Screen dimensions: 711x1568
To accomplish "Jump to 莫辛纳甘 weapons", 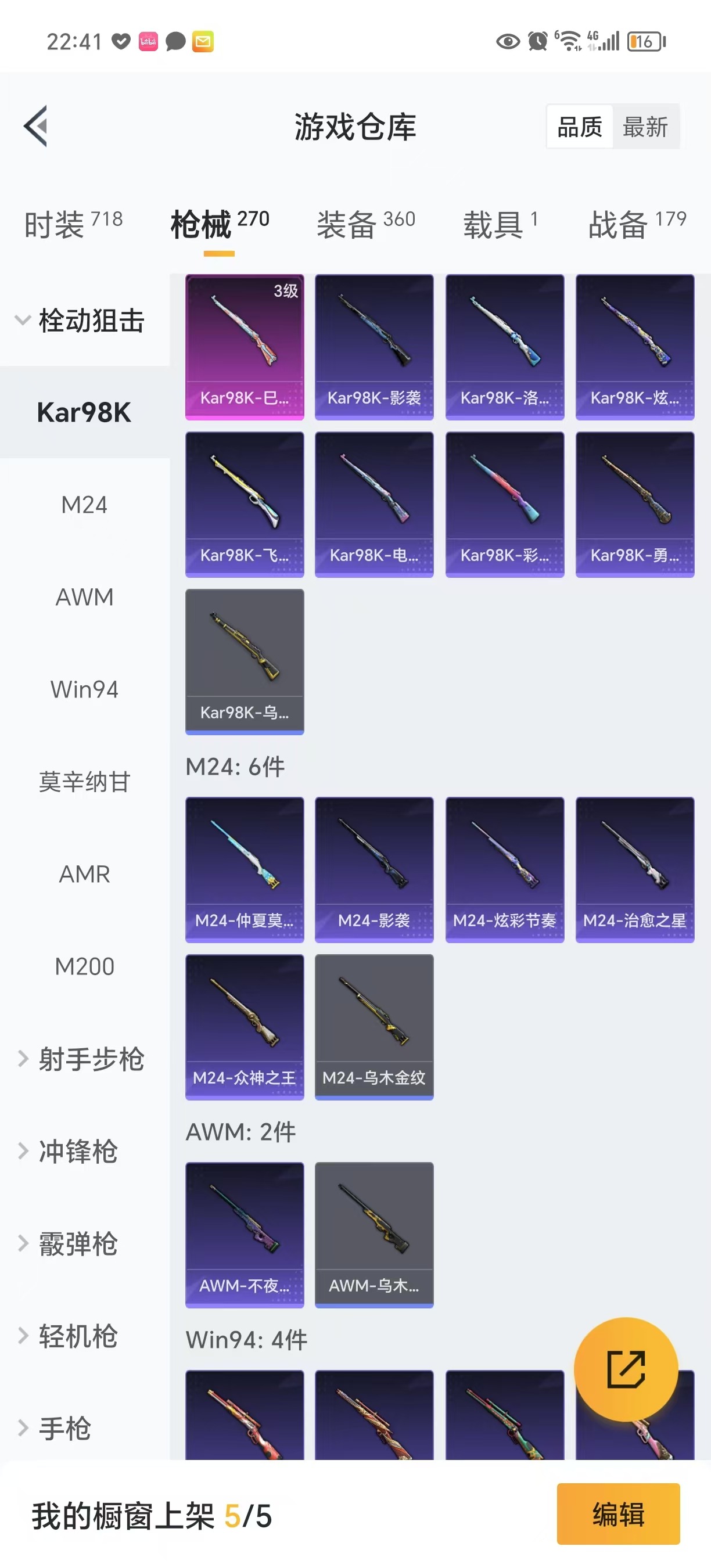I will tap(84, 782).
